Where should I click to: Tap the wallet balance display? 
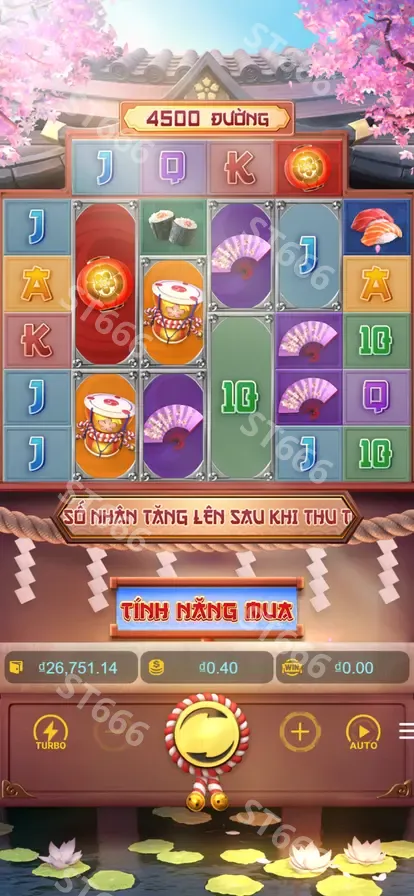[x=71, y=667]
